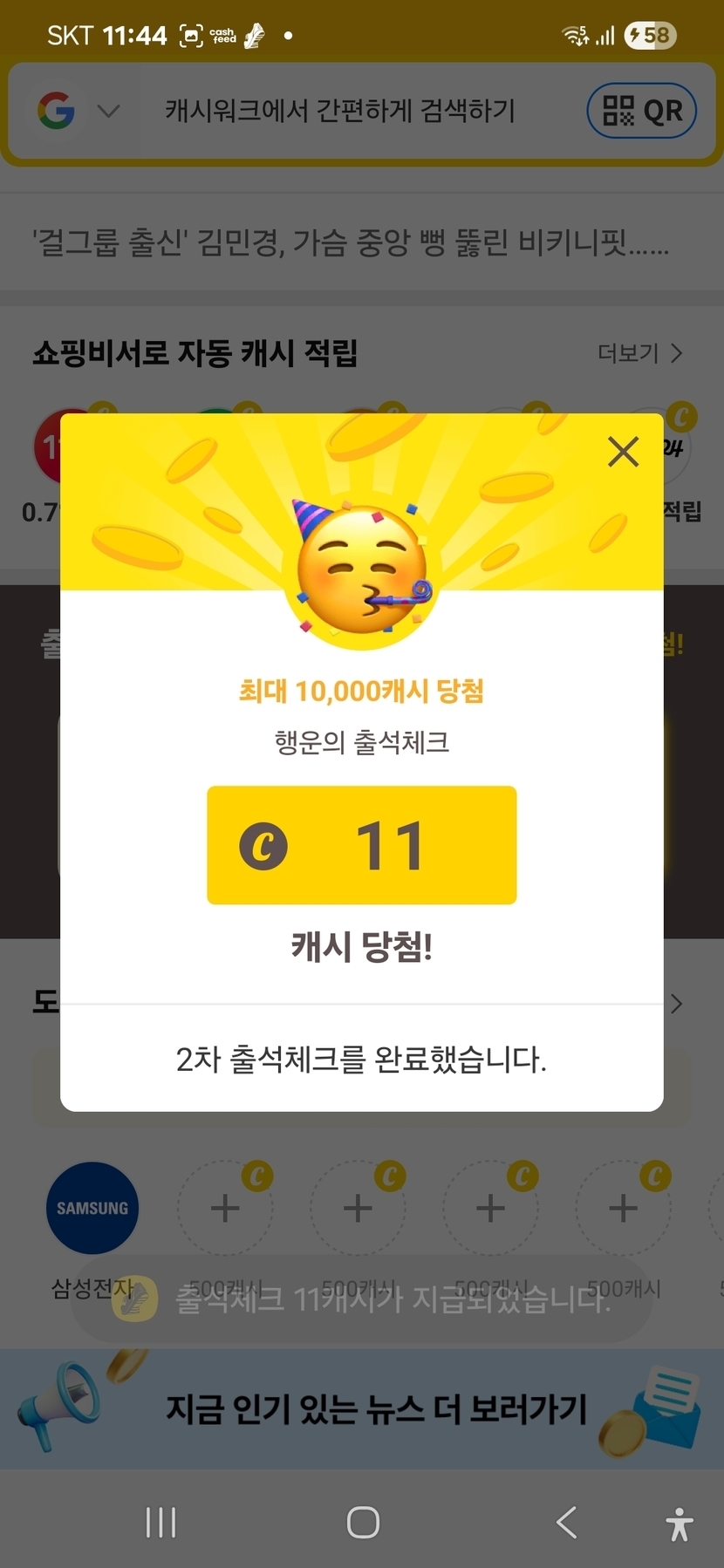Go back with the system back button
This screenshot has height=1568, width=724.
[x=566, y=1523]
